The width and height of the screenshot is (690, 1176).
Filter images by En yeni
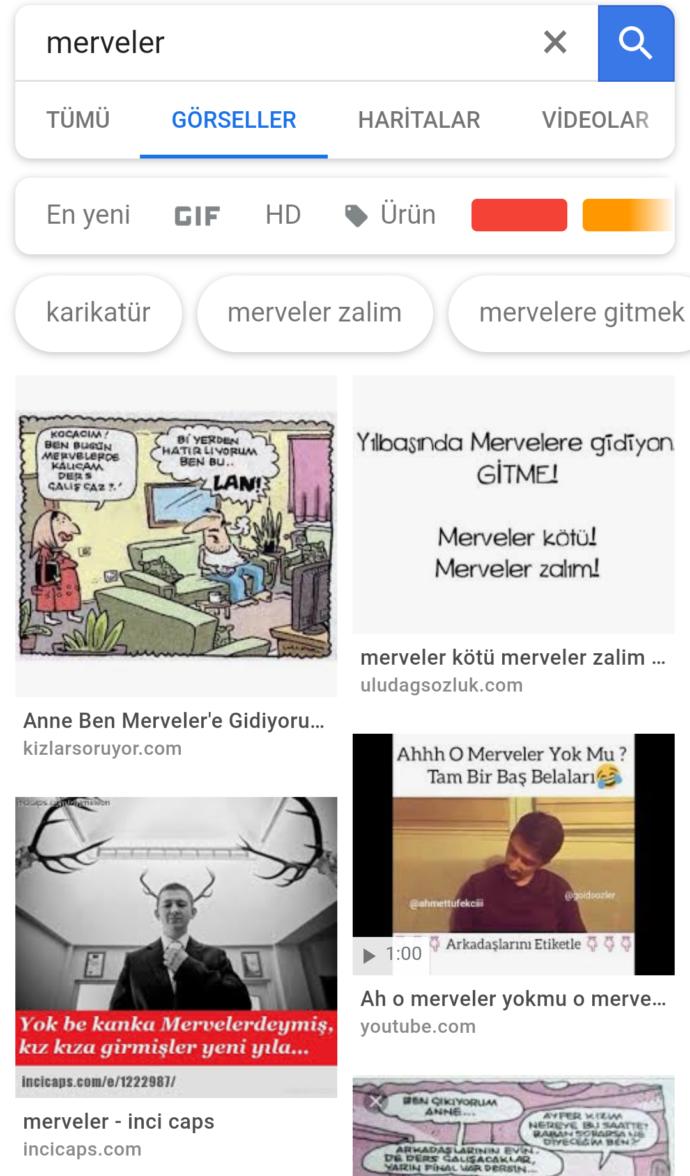[88, 215]
